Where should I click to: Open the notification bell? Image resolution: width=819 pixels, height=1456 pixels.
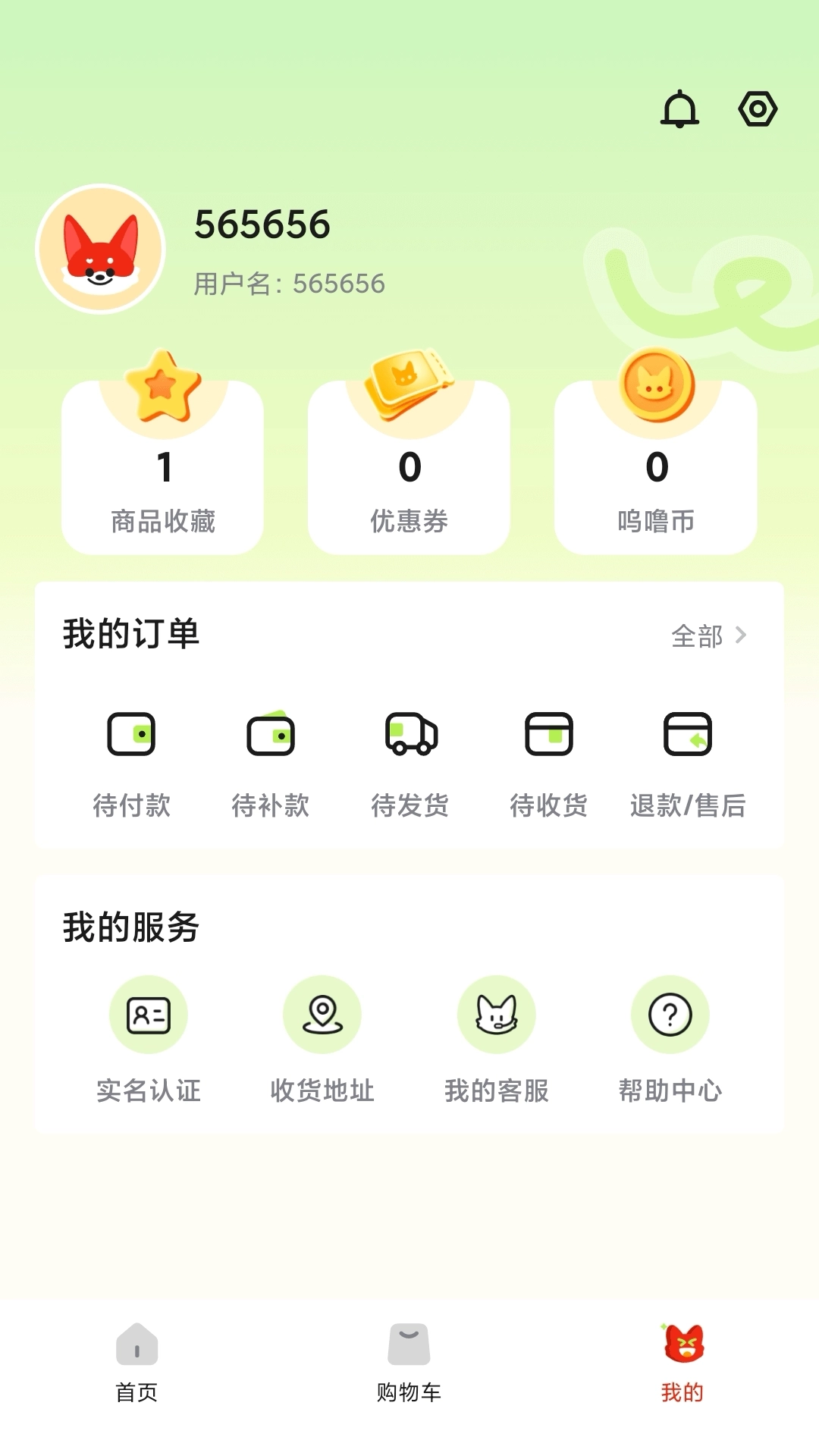680,108
